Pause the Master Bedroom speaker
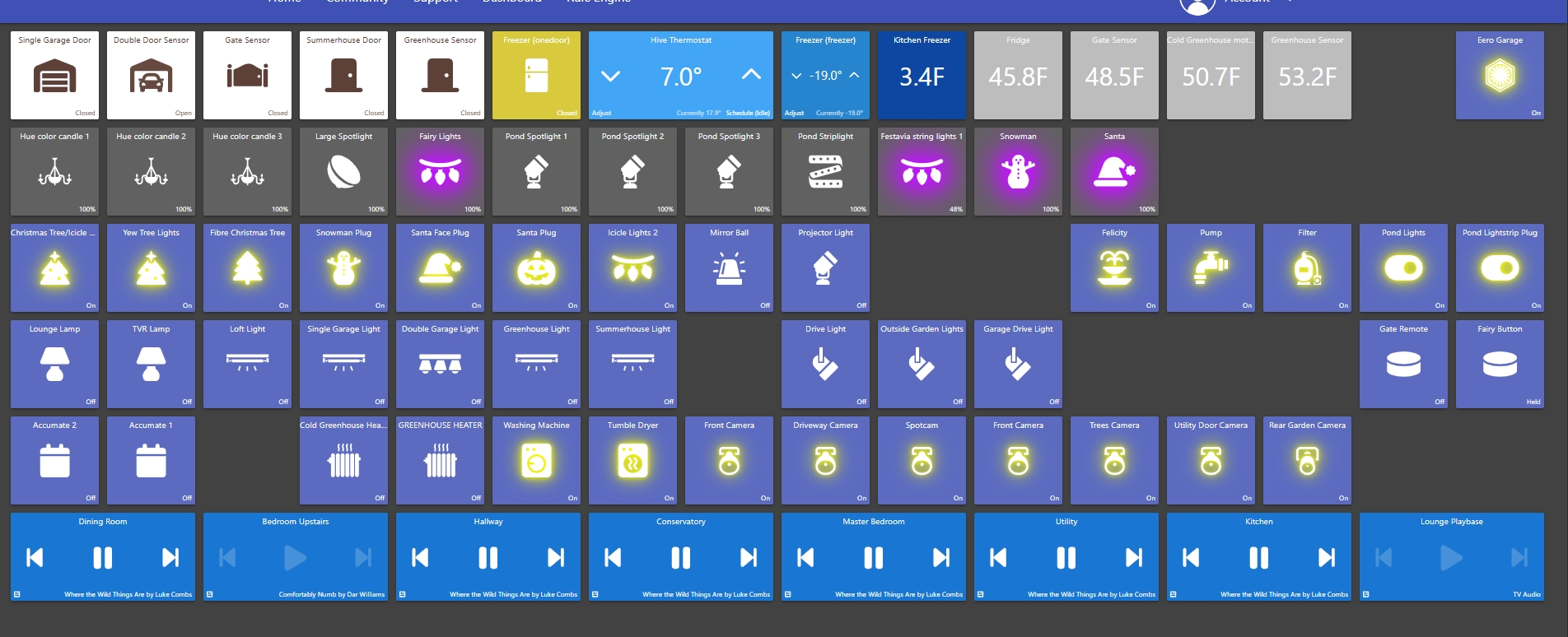1568x637 pixels. (873, 558)
